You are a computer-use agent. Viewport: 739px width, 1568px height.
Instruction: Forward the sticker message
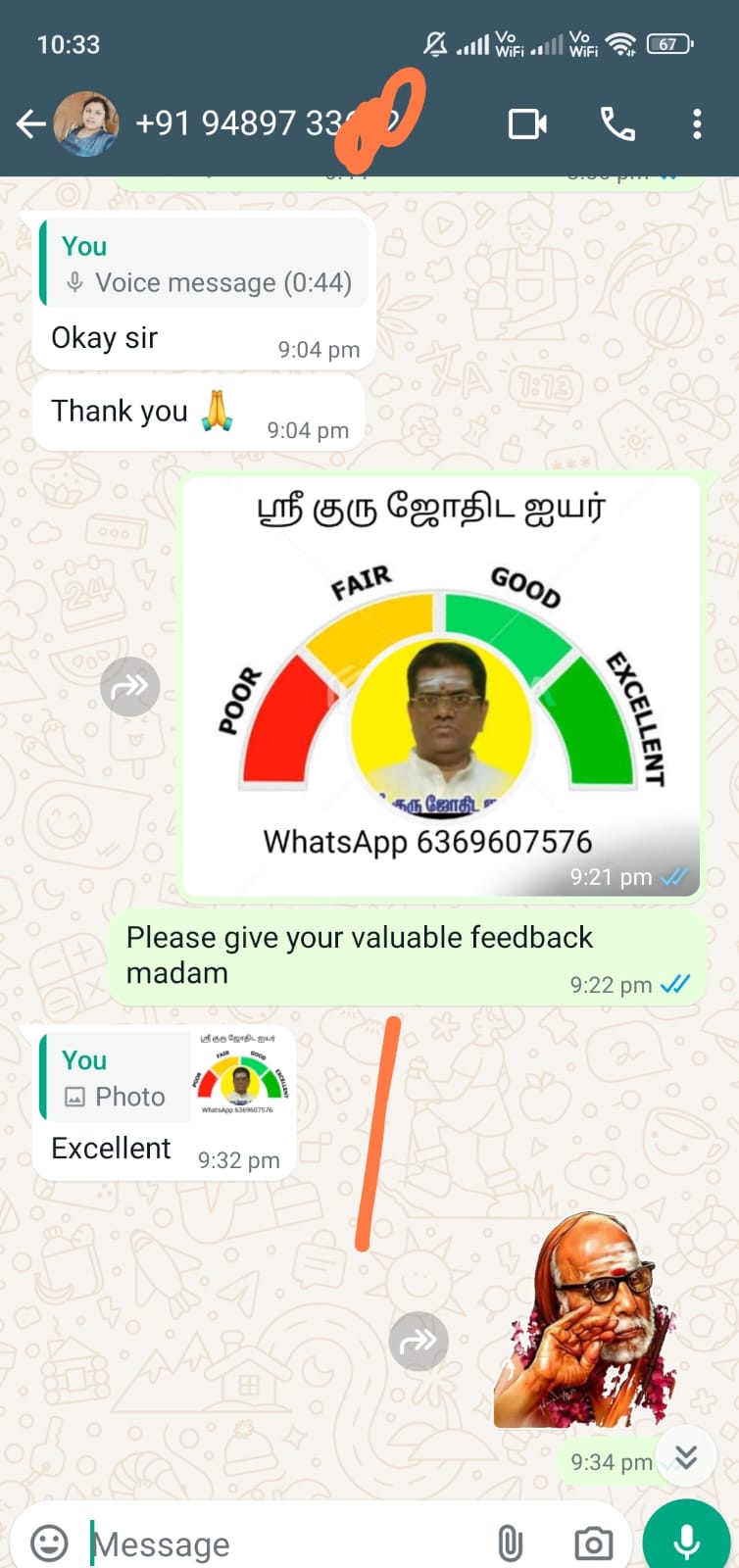419,1341
